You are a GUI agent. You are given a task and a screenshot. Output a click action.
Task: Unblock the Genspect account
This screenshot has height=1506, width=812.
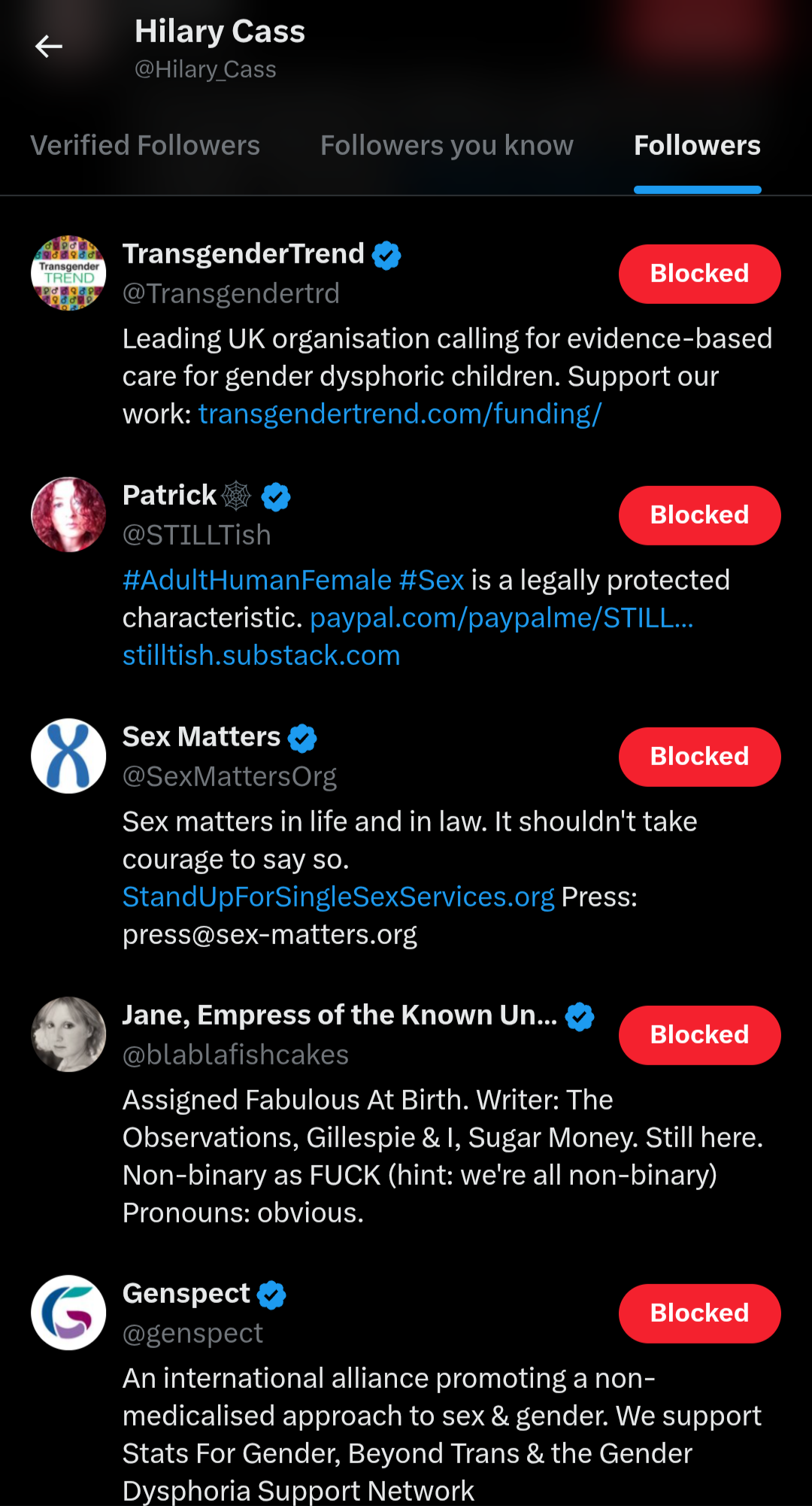coord(699,1313)
